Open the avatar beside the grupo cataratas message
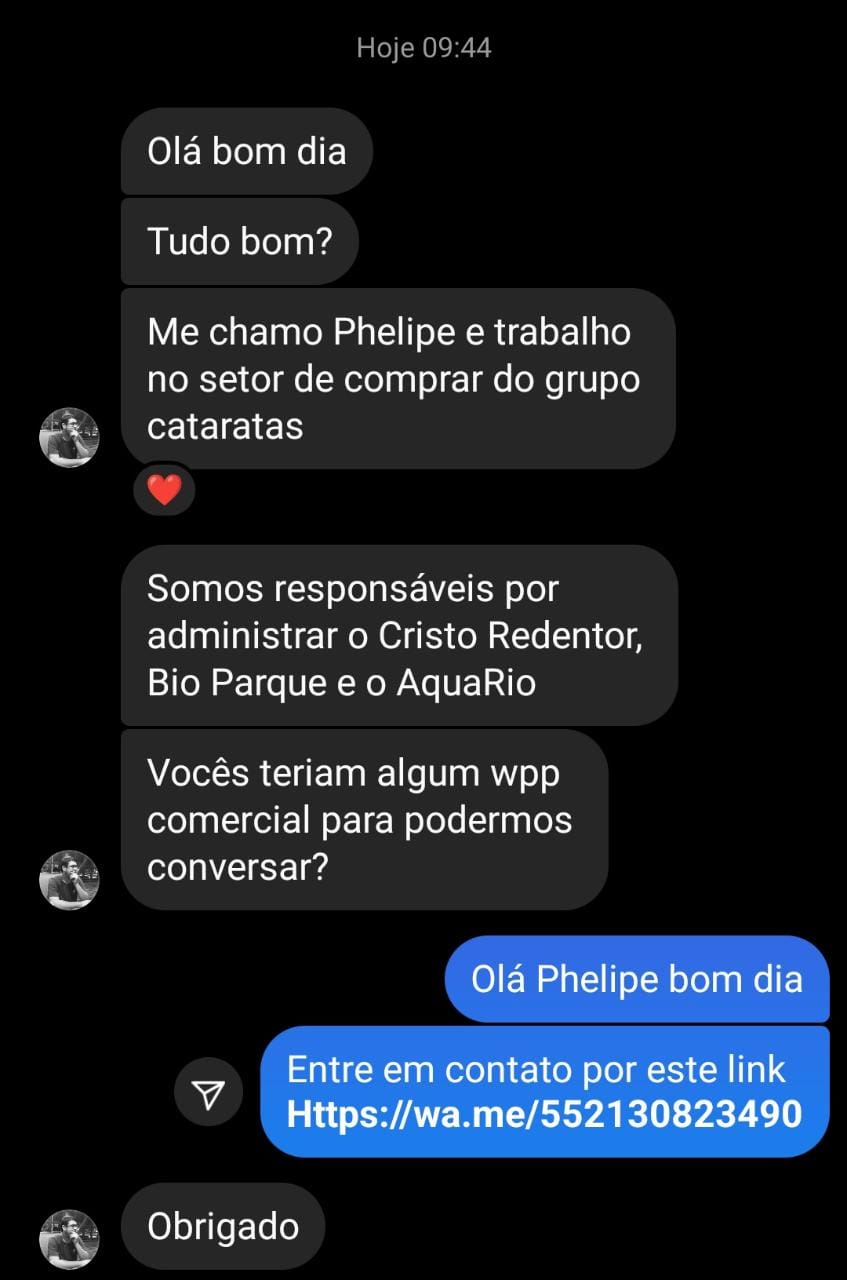This screenshot has height=1280, width=847. [69, 437]
